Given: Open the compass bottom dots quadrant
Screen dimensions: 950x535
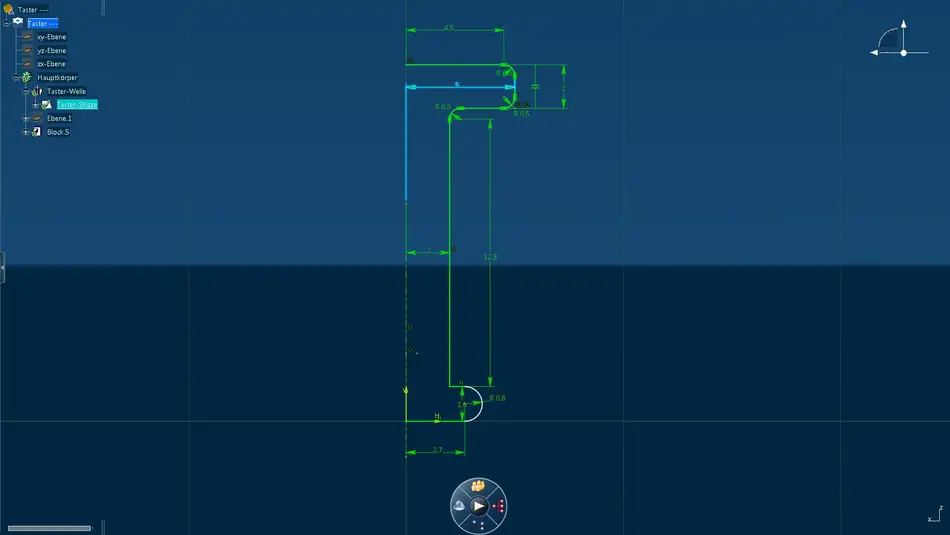Looking at the screenshot, I should [x=479, y=525].
